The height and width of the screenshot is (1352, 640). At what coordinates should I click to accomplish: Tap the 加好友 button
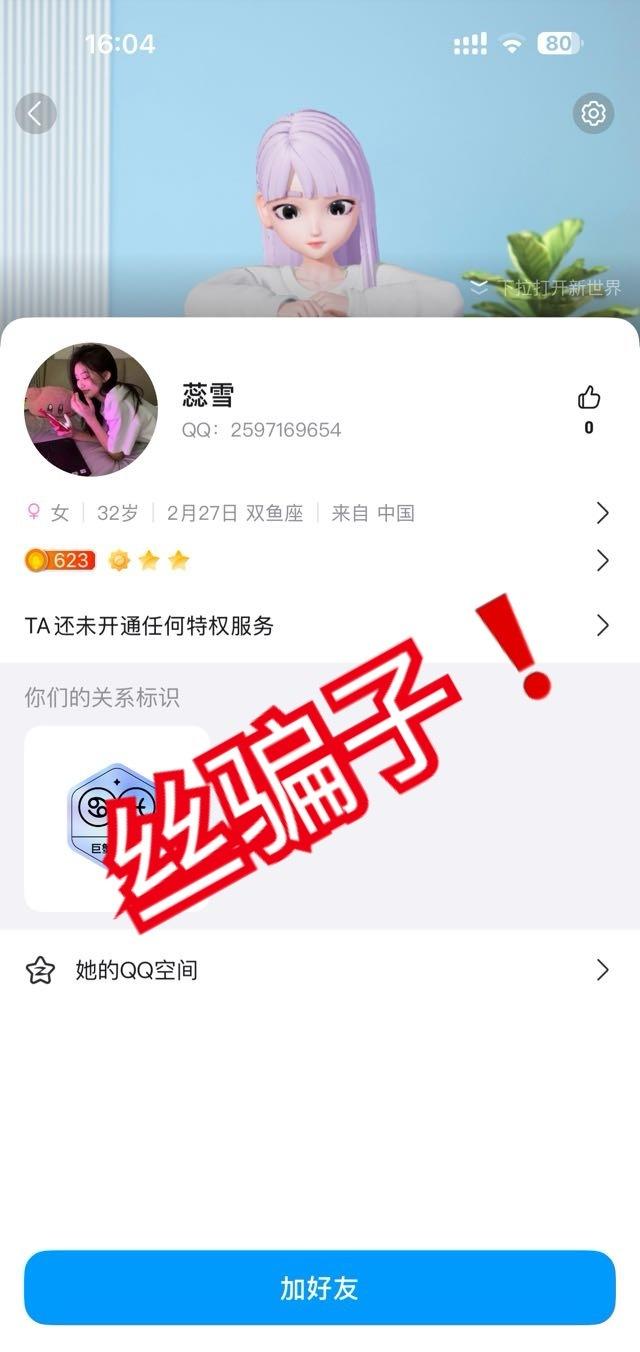click(x=320, y=1287)
